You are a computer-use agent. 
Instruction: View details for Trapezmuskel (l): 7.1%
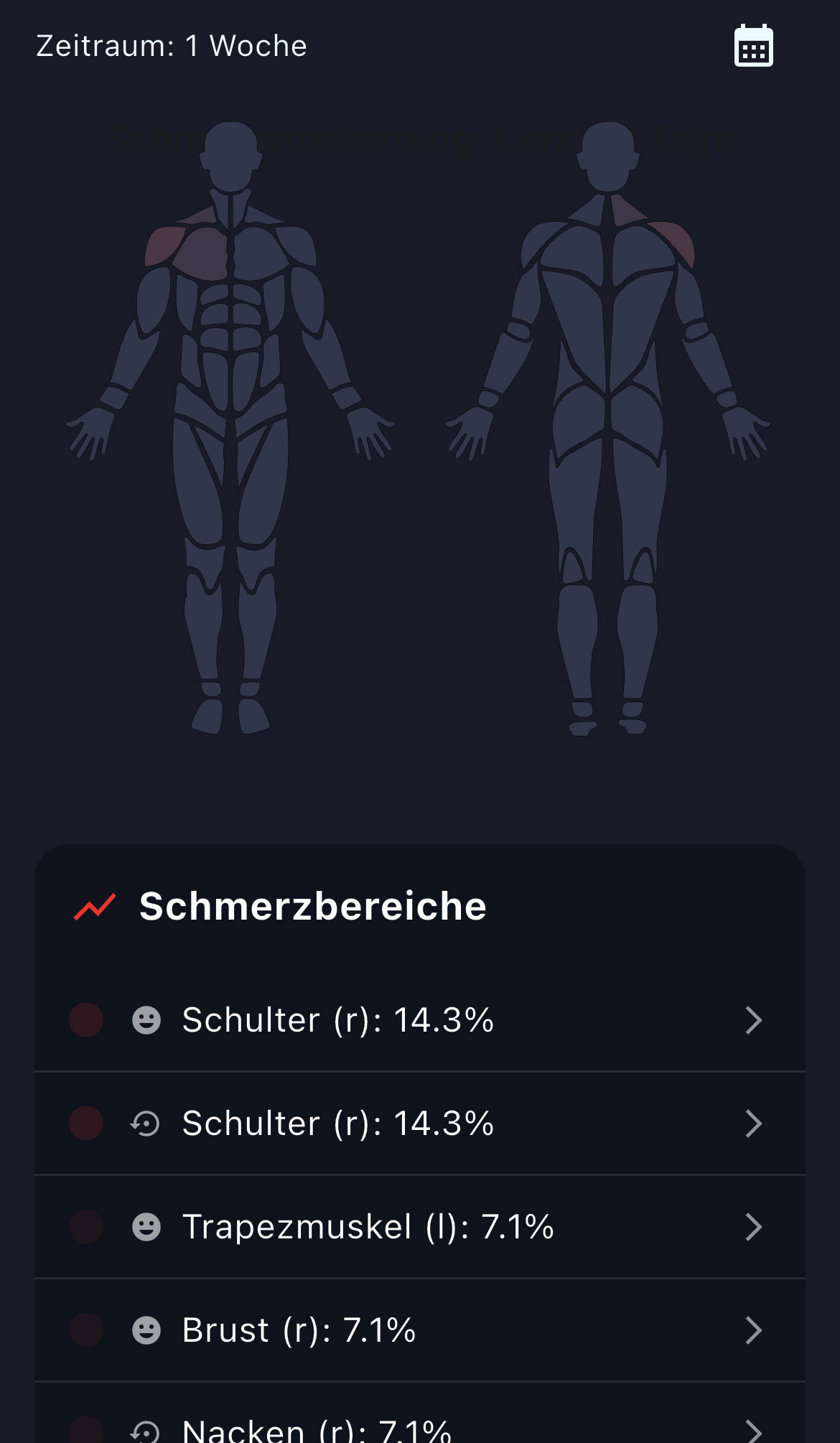coord(419,1227)
